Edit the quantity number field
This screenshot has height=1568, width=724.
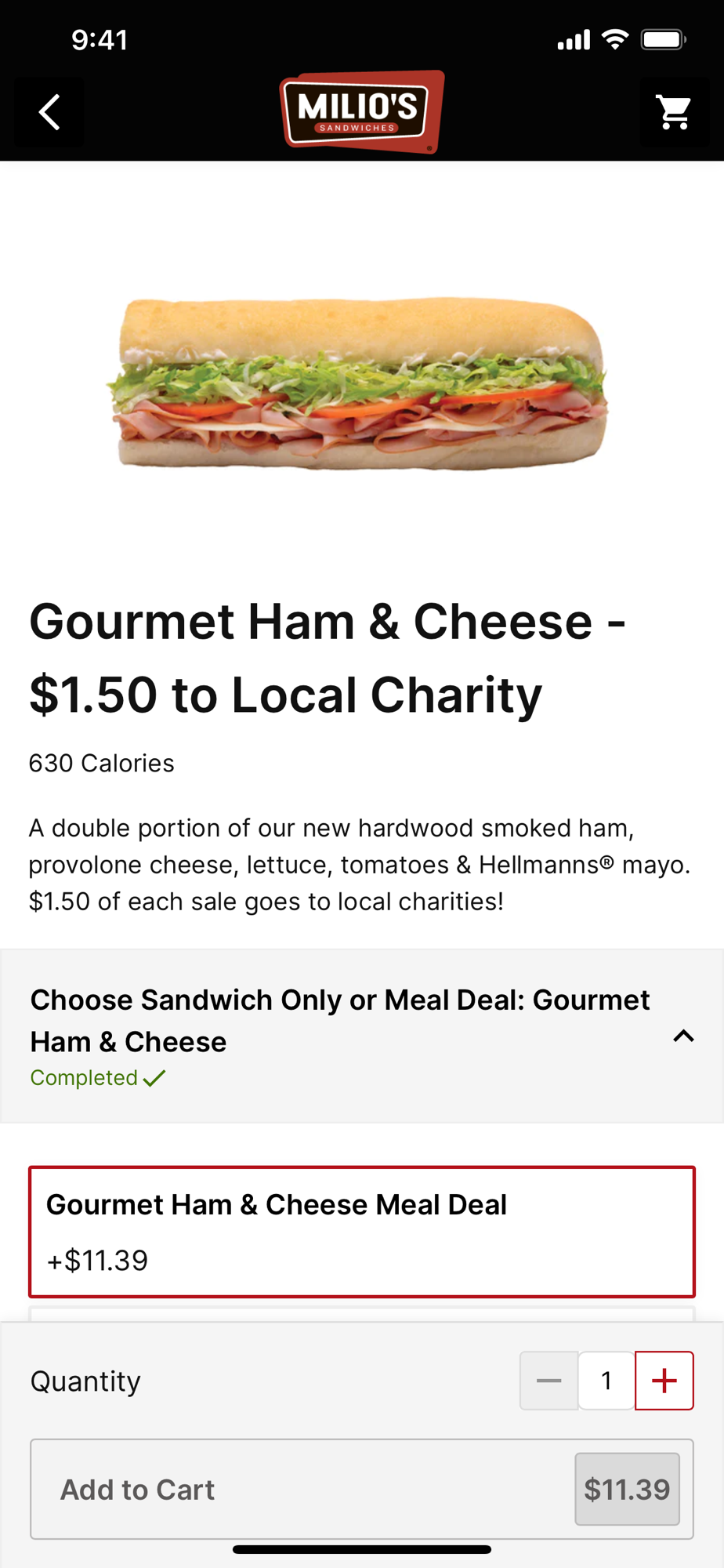pos(606,1381)
